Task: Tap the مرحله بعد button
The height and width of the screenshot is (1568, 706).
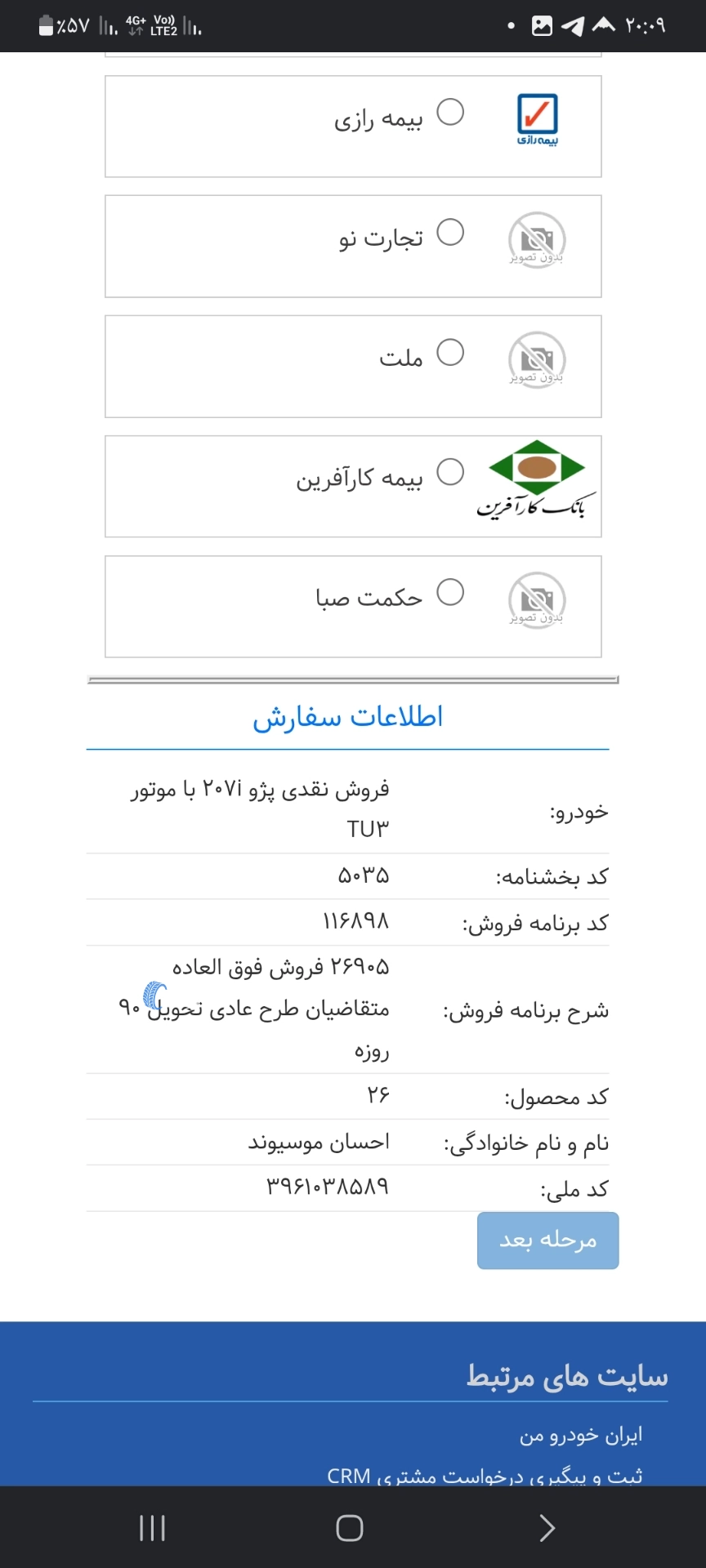Action: click(x=547, y=1241)
